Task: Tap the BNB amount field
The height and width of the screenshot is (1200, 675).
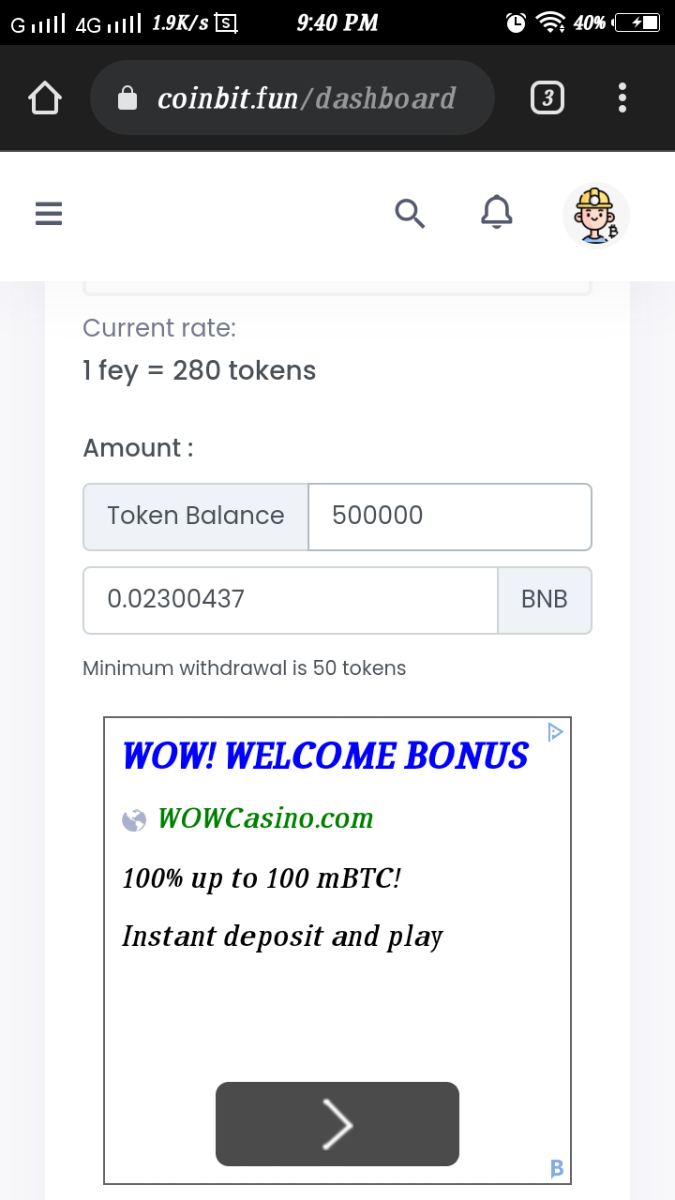Action: [290, 600]
